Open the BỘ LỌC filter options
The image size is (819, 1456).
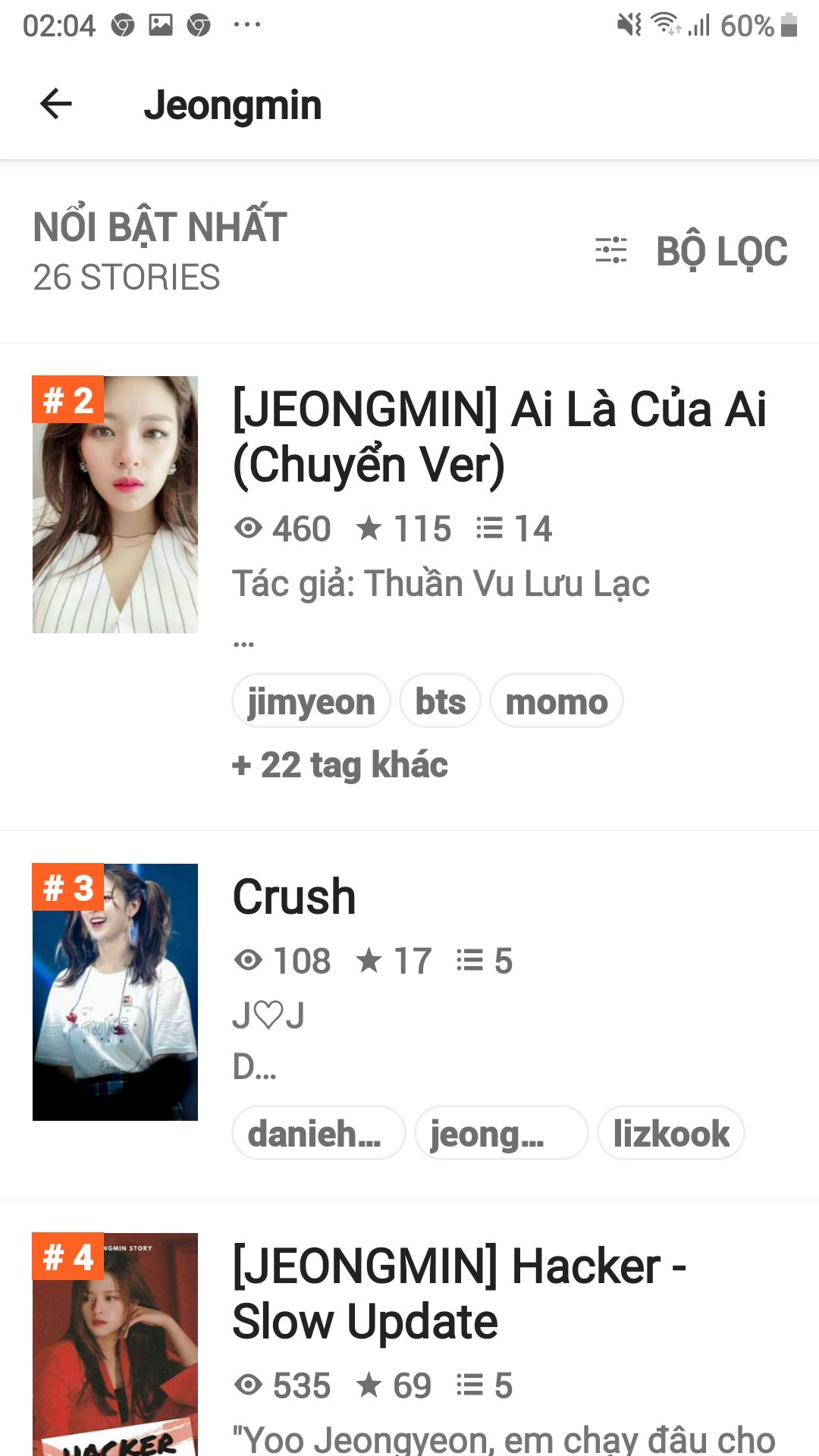point(691,251)
